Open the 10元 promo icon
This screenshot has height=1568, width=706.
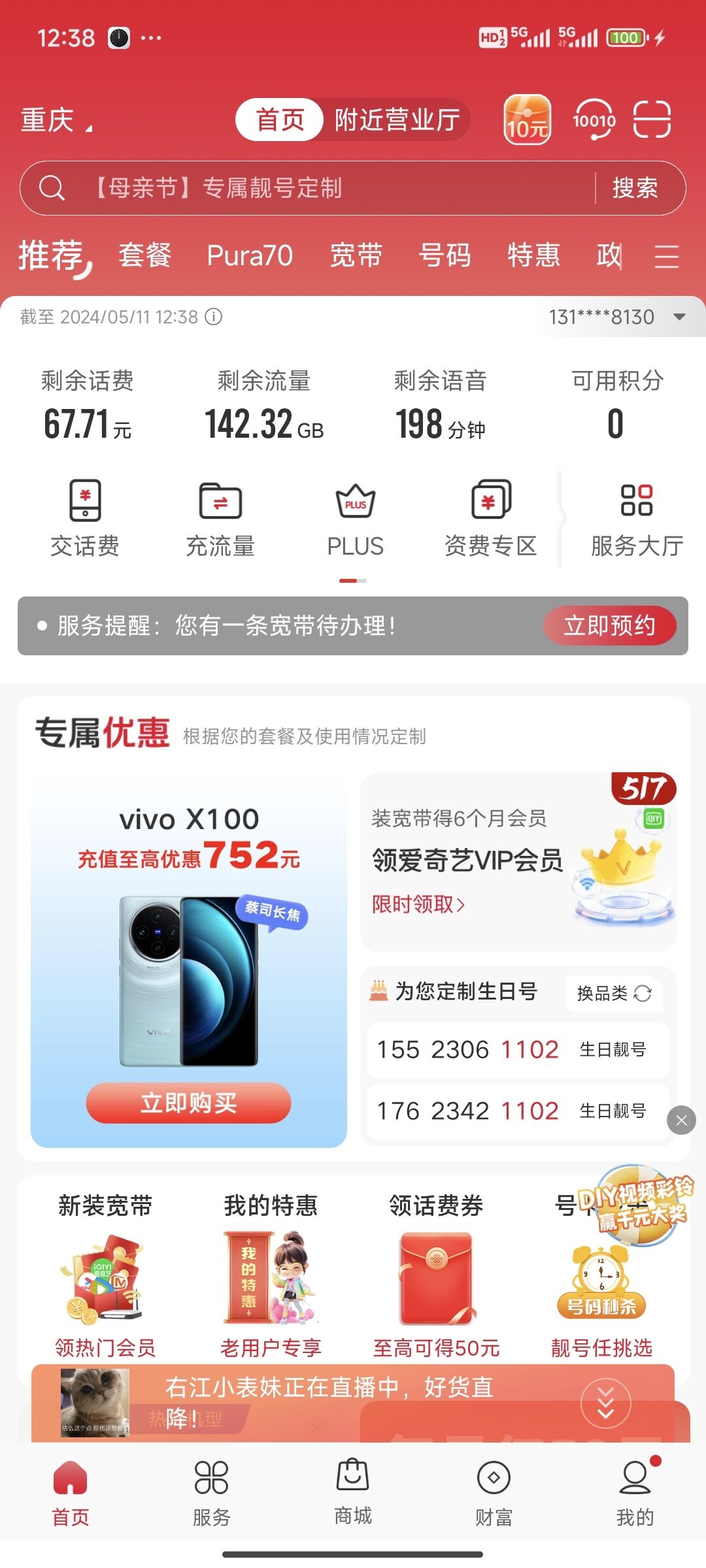(x=527, y=120)
